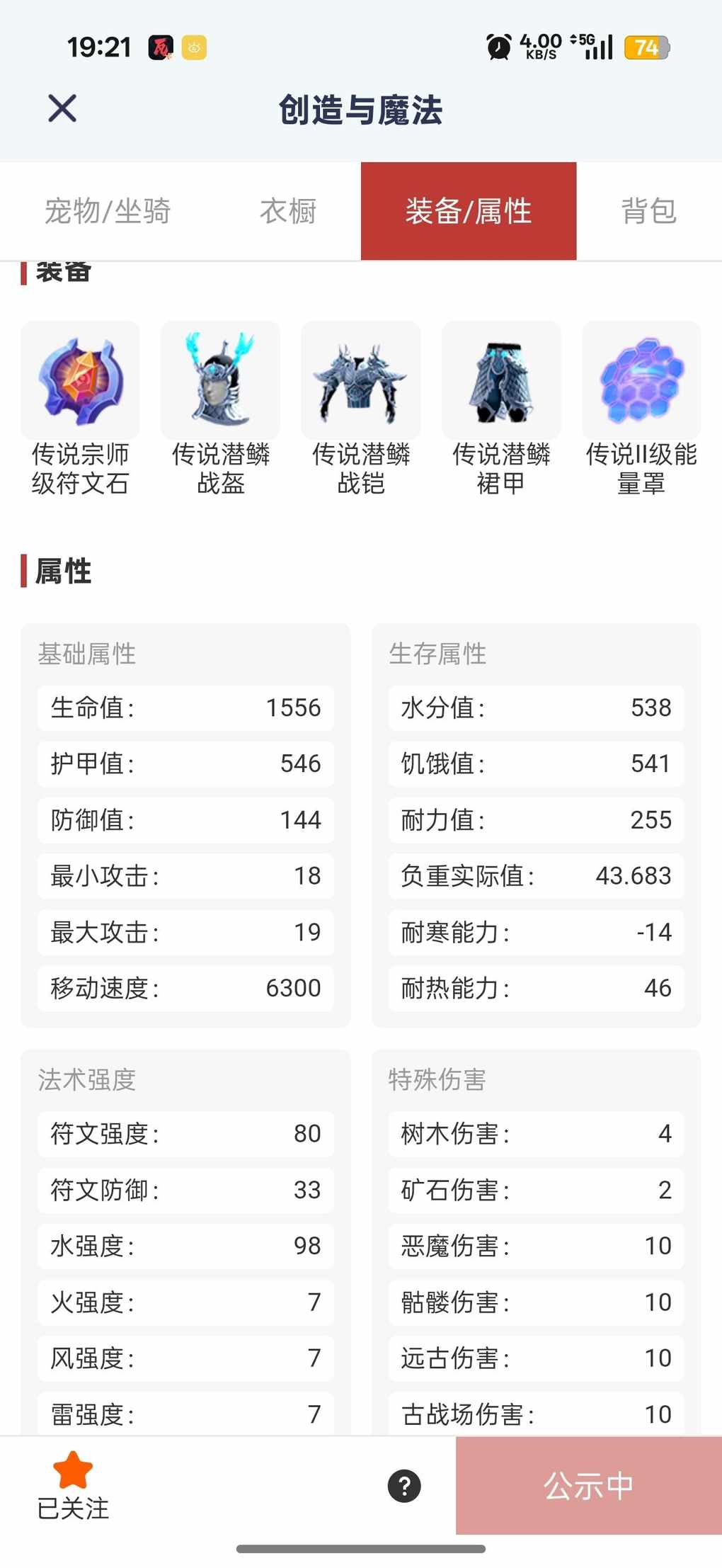
Task: Open the 背包 tab
Action: (648, 211)
